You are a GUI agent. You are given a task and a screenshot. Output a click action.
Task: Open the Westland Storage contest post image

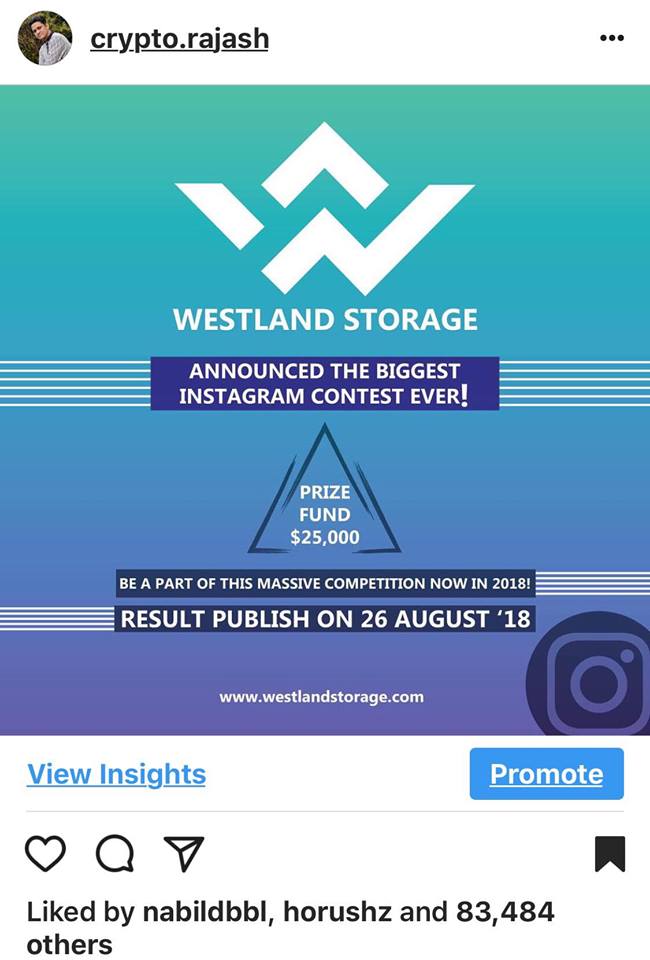pyautogui.click(x=325, y=410)
